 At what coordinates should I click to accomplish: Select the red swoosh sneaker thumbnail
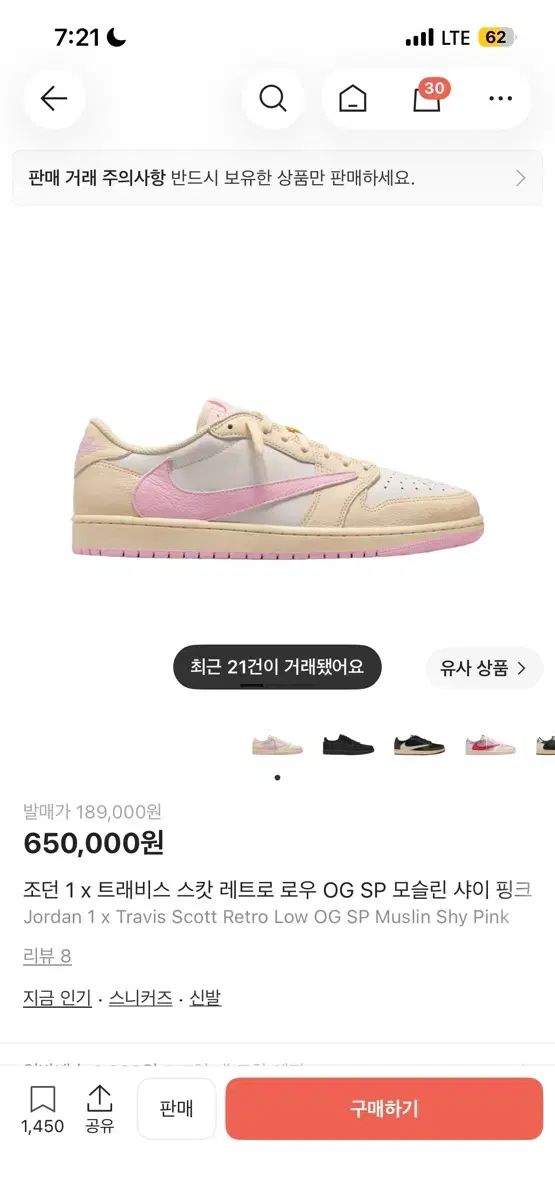tap(490, 744)
